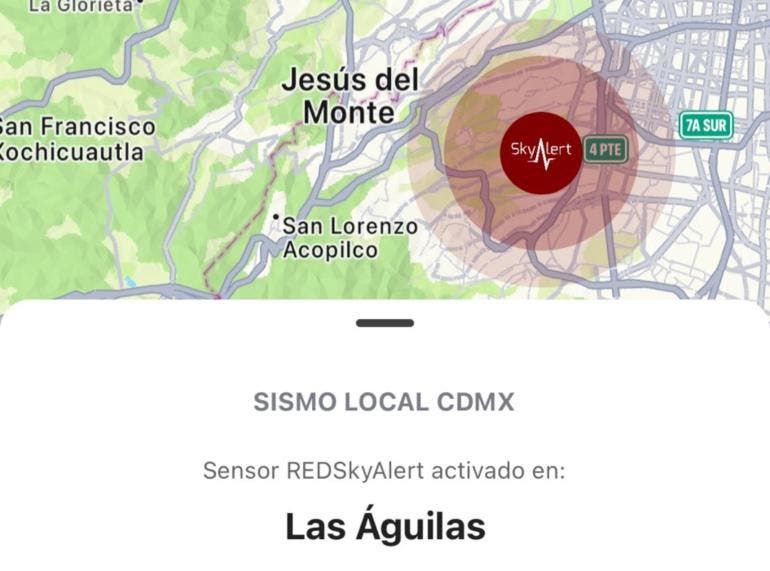Image resolution: width=770 pixels, height=571 pixels.
Task: Expand the bottom sheet using its grabber handle
Action: click(385, 323)
